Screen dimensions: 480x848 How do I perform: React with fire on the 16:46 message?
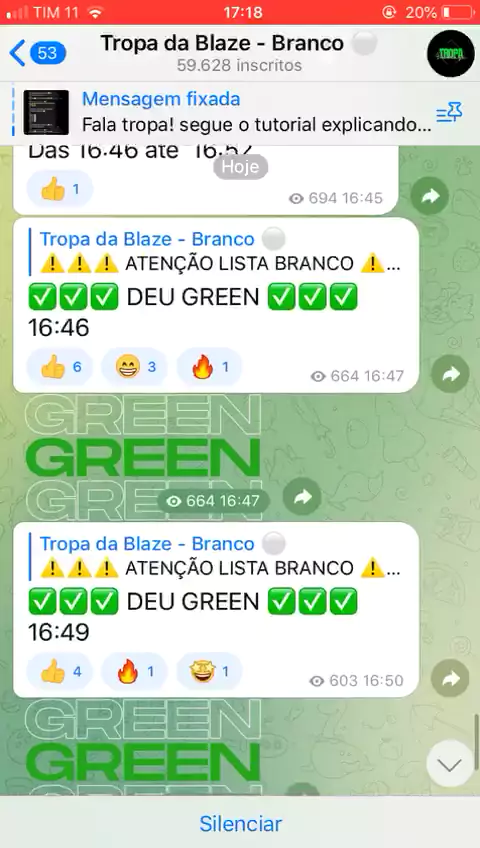209,367
